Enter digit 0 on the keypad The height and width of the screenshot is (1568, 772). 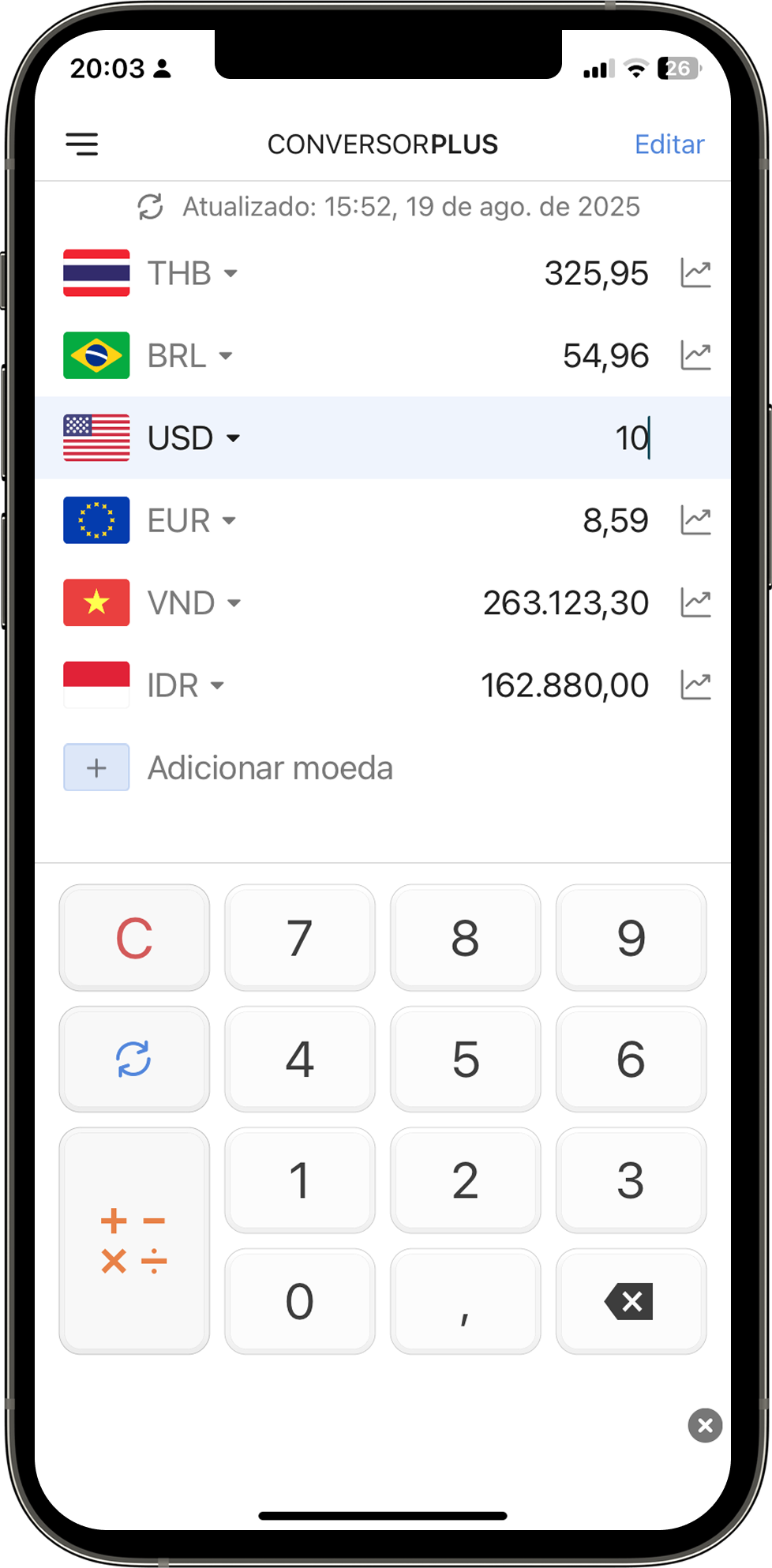(x=300, y=1301)
